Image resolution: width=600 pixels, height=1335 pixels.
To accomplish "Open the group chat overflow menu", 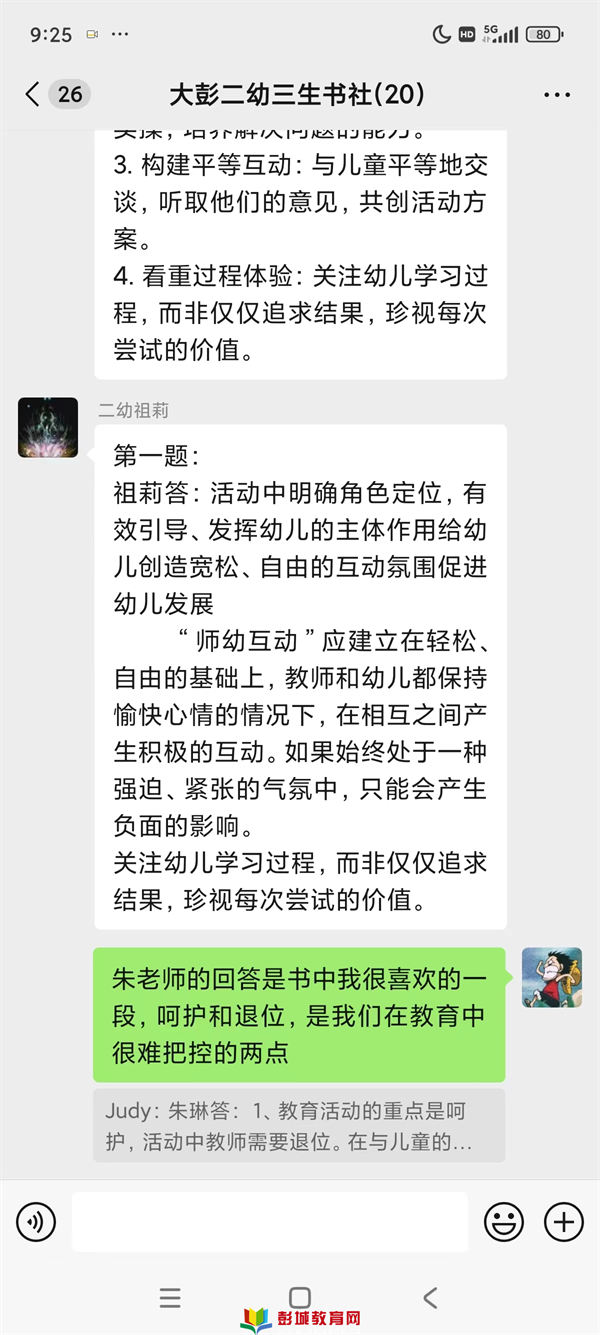I will click(557, 95).
